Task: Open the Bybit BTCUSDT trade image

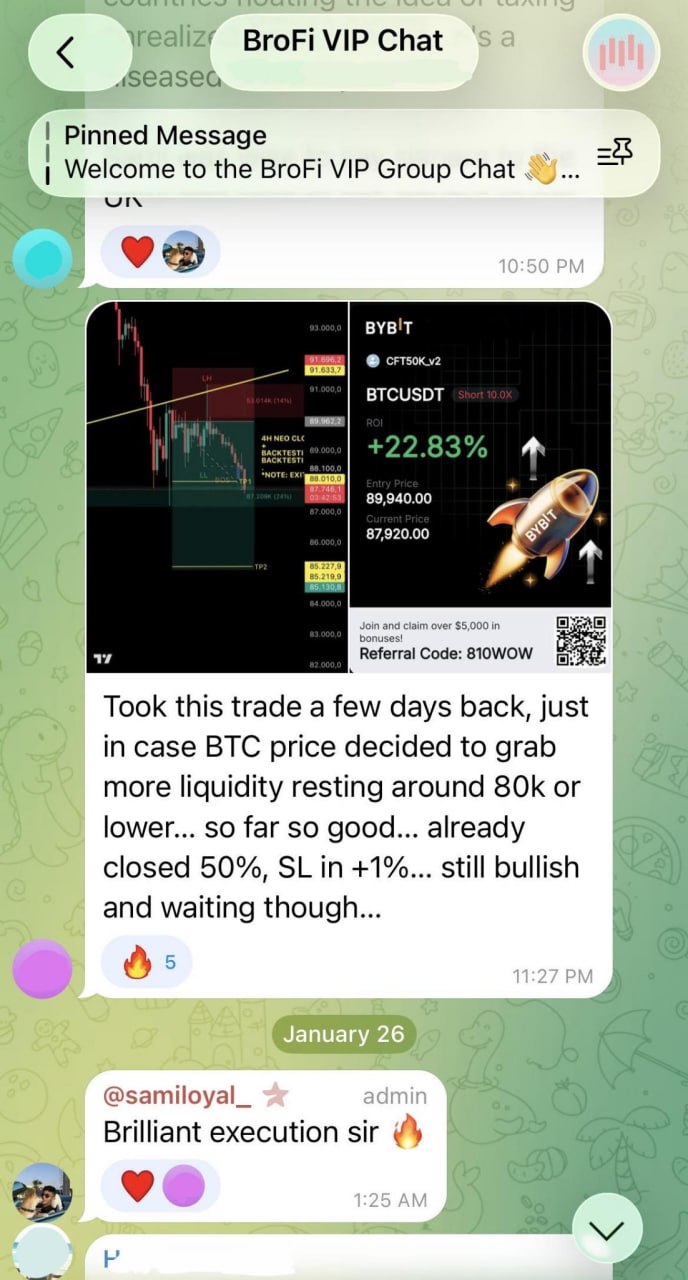Action: point(349,487)
